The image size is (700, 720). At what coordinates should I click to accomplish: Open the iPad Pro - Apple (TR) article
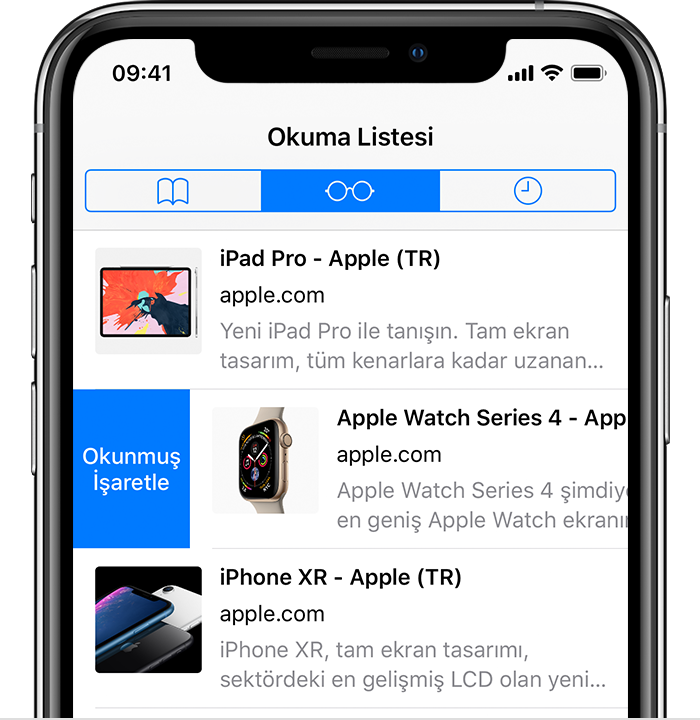[x=400, y=310]
